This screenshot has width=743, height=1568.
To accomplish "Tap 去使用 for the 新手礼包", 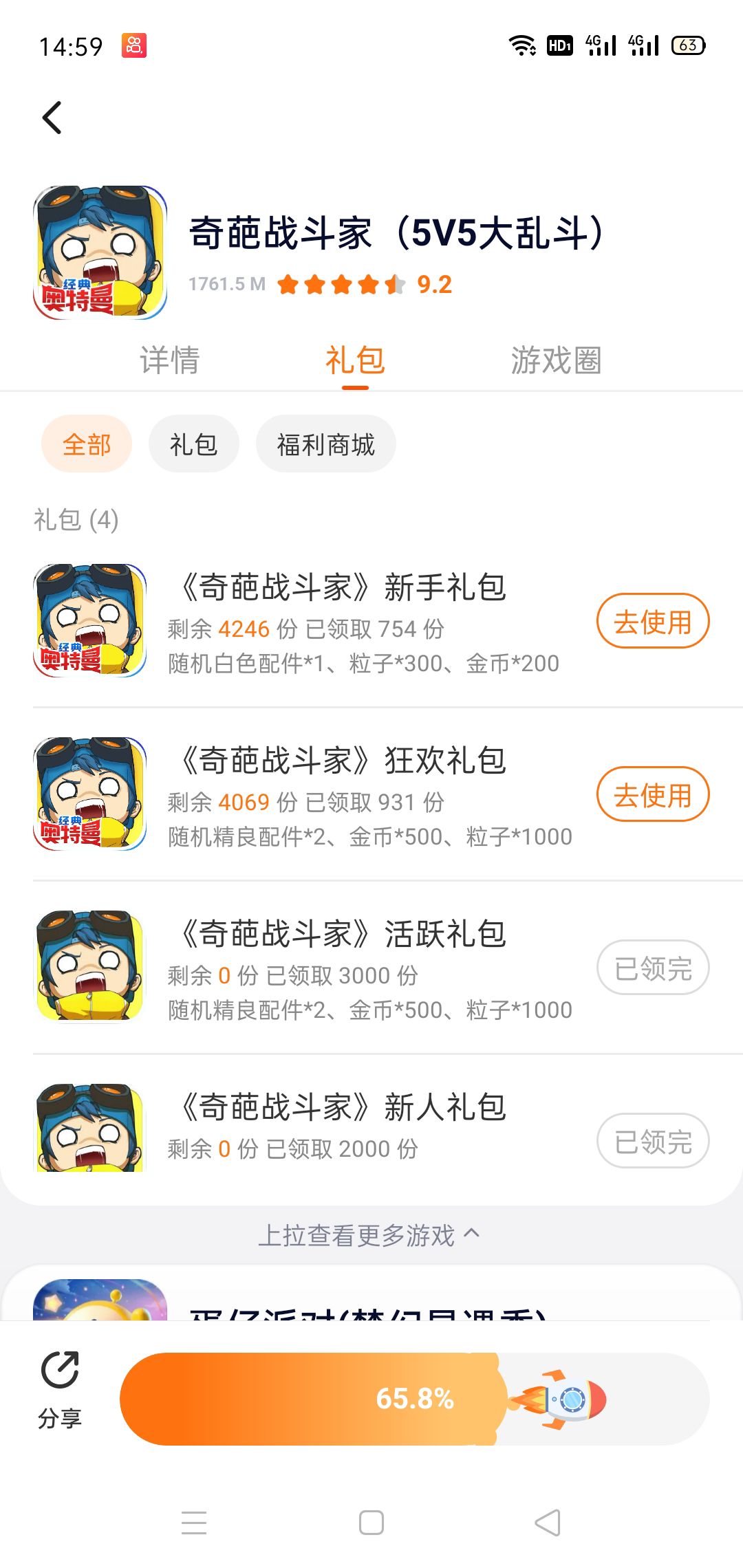I will point(652,622).
